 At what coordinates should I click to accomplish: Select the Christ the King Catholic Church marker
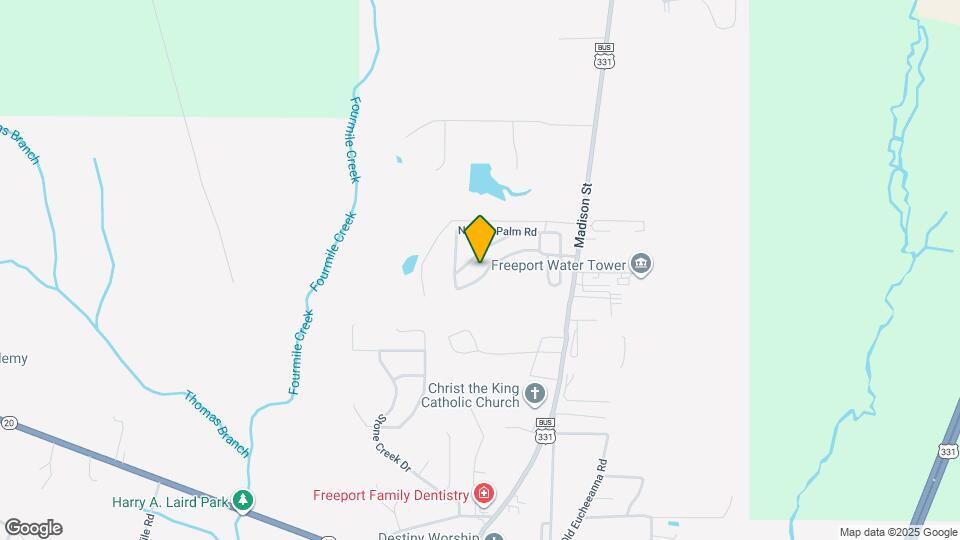(535, 393)
